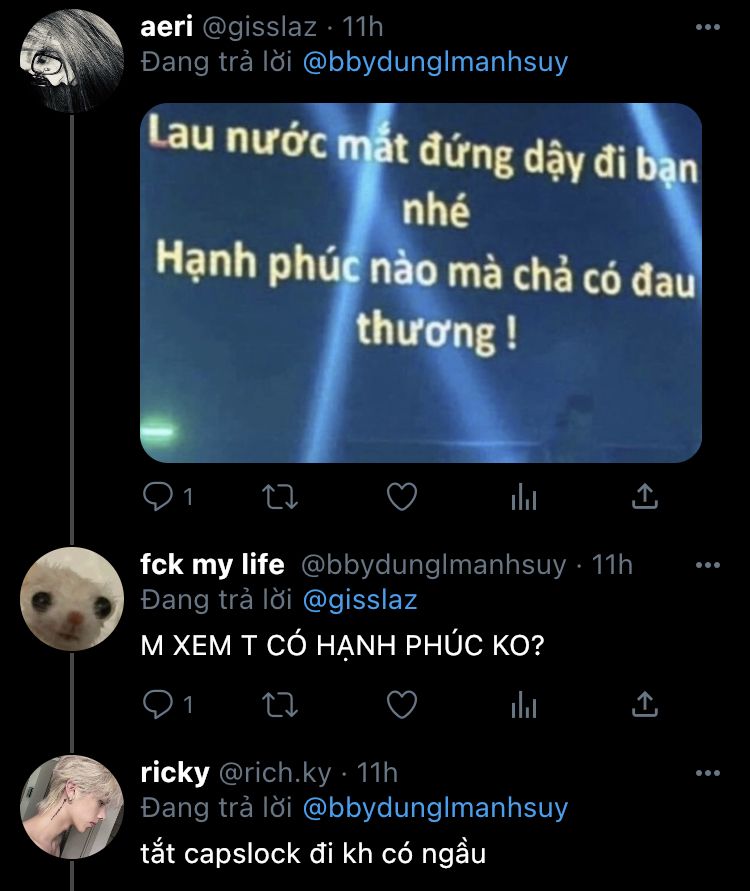750x891 pixels.
Task: Retweet fck my life's tweet
Action: pos(279,705)
